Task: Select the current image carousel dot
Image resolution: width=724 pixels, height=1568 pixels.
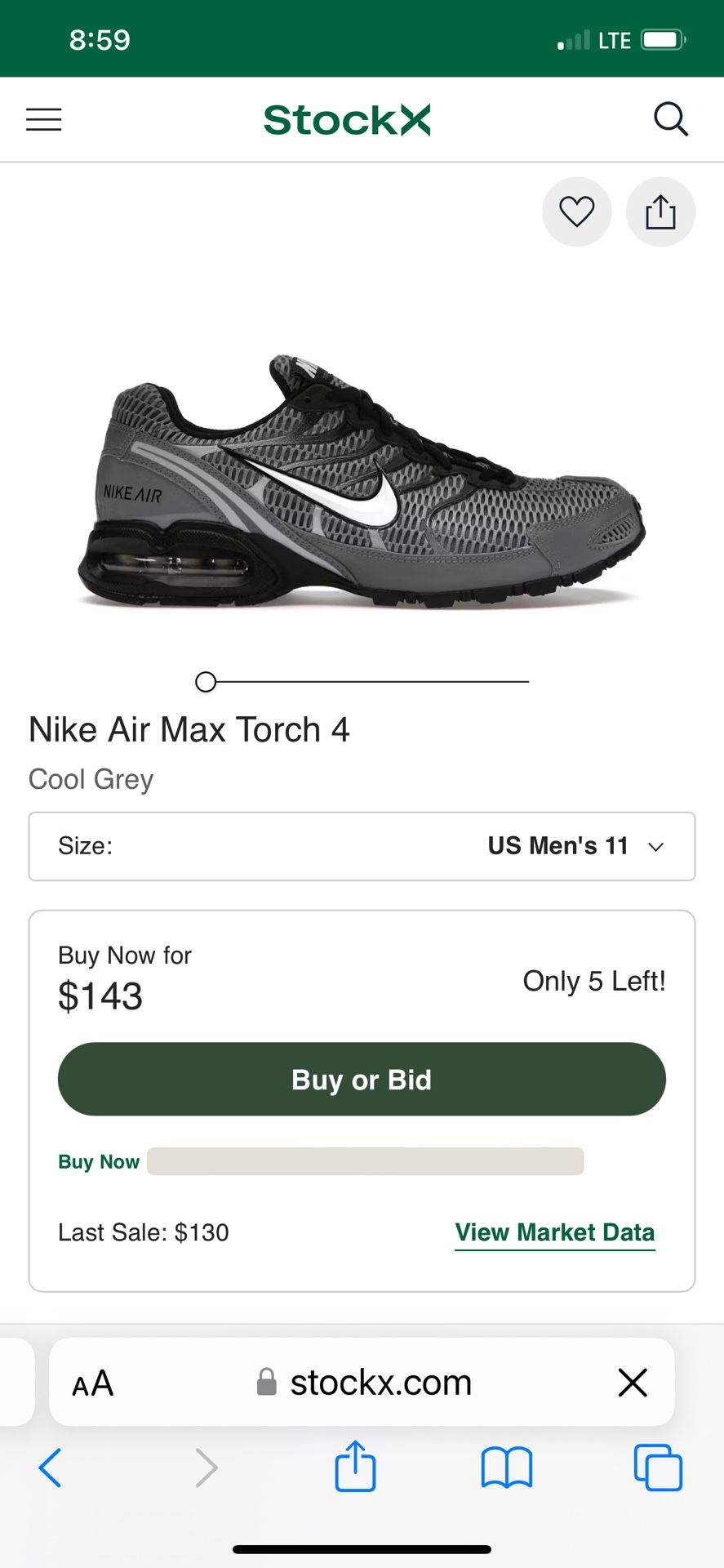Action: (x=206, y=681)
